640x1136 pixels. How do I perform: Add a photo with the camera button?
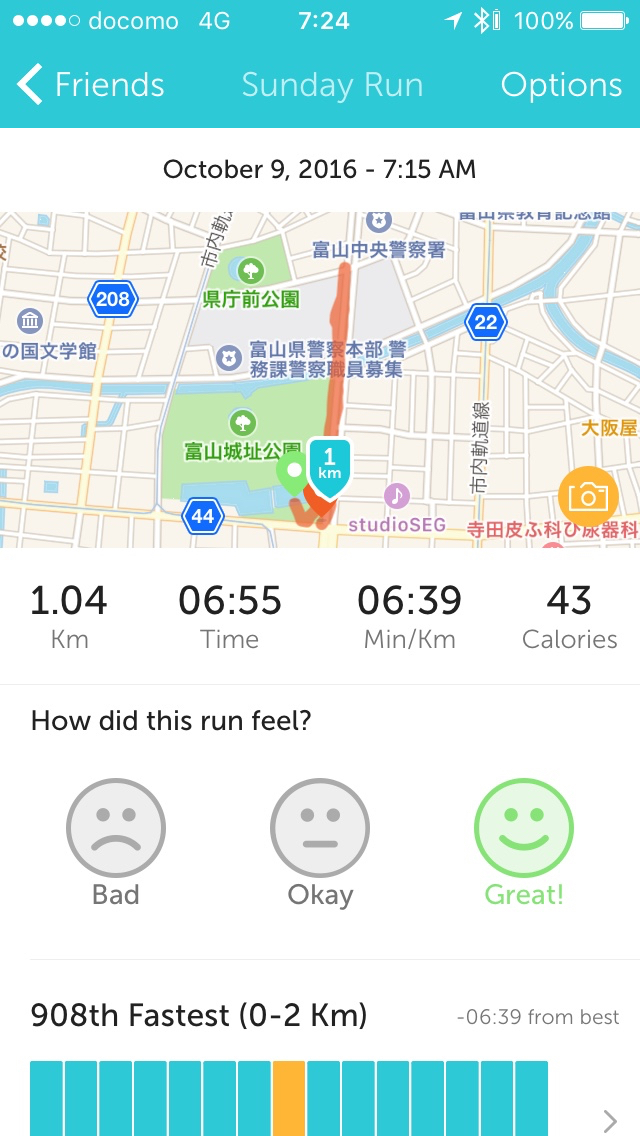point(588,496)
